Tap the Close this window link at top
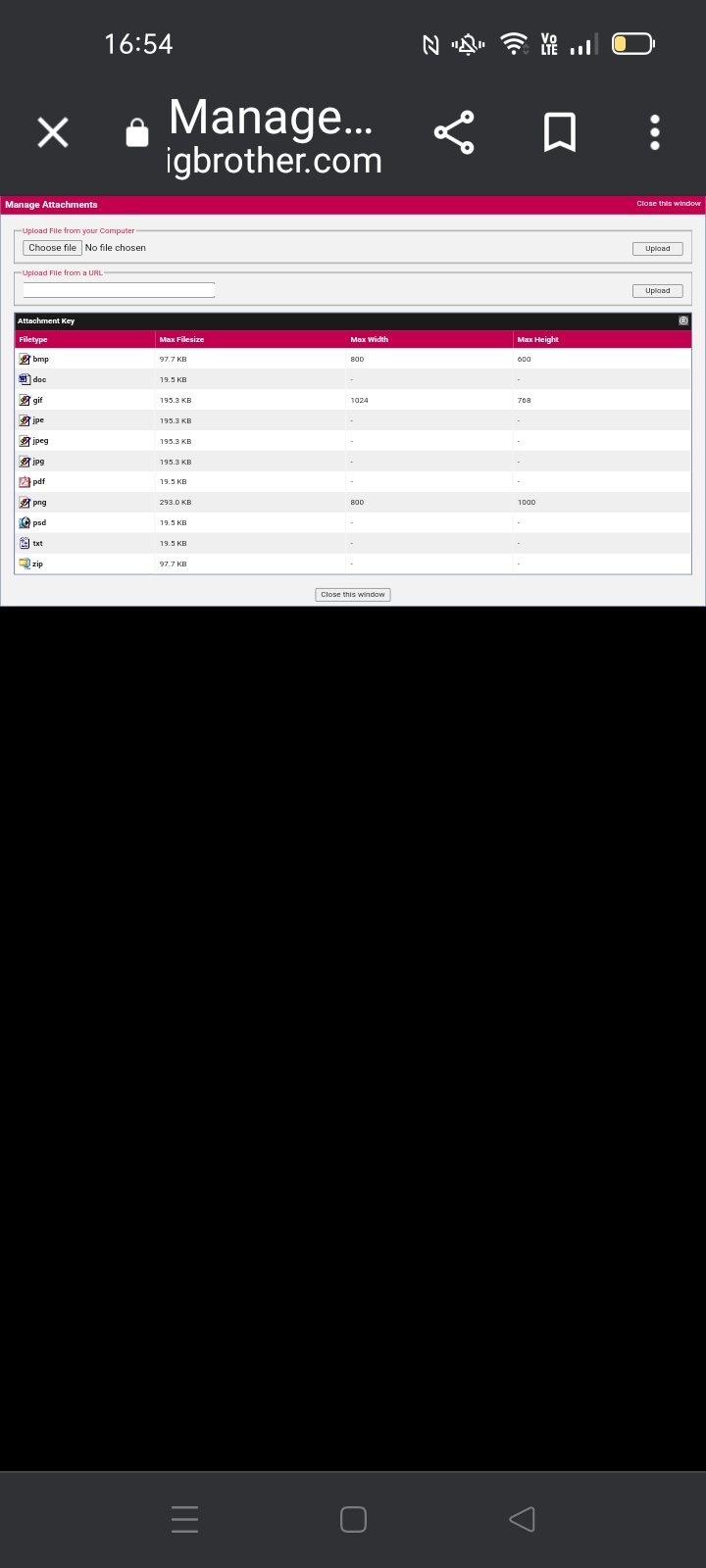This screenshot has height=1568, width=706. (668, 204)
